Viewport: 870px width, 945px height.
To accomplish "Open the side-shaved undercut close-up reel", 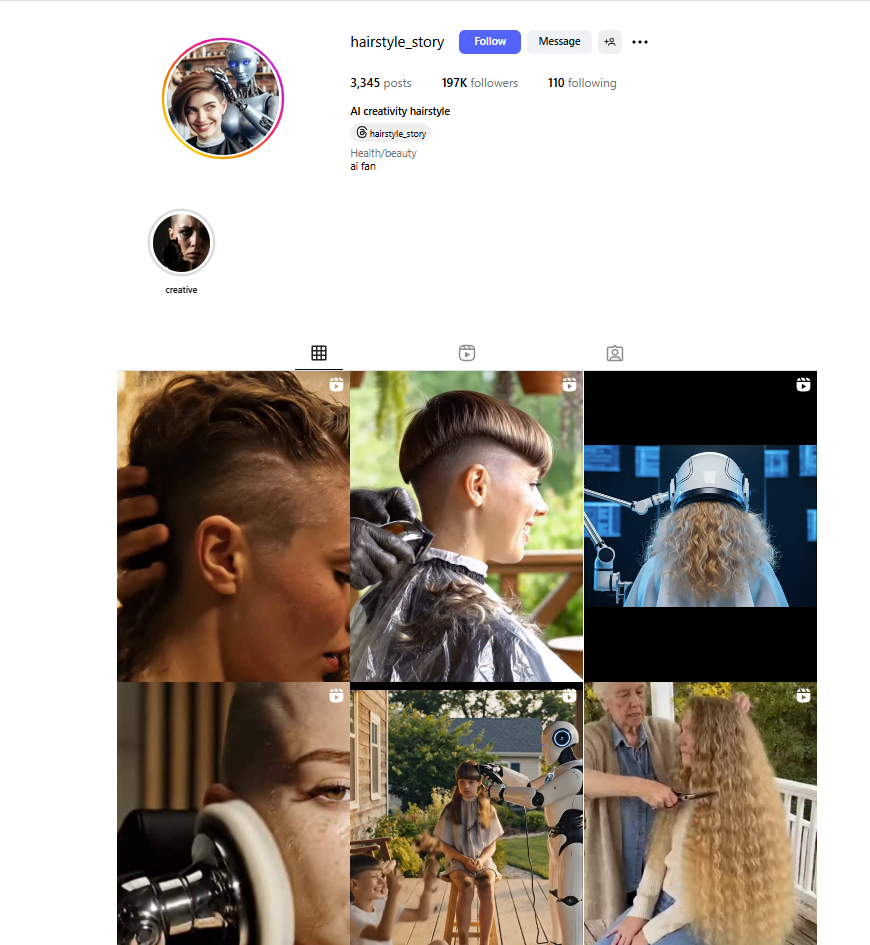I will coord(233,526).
